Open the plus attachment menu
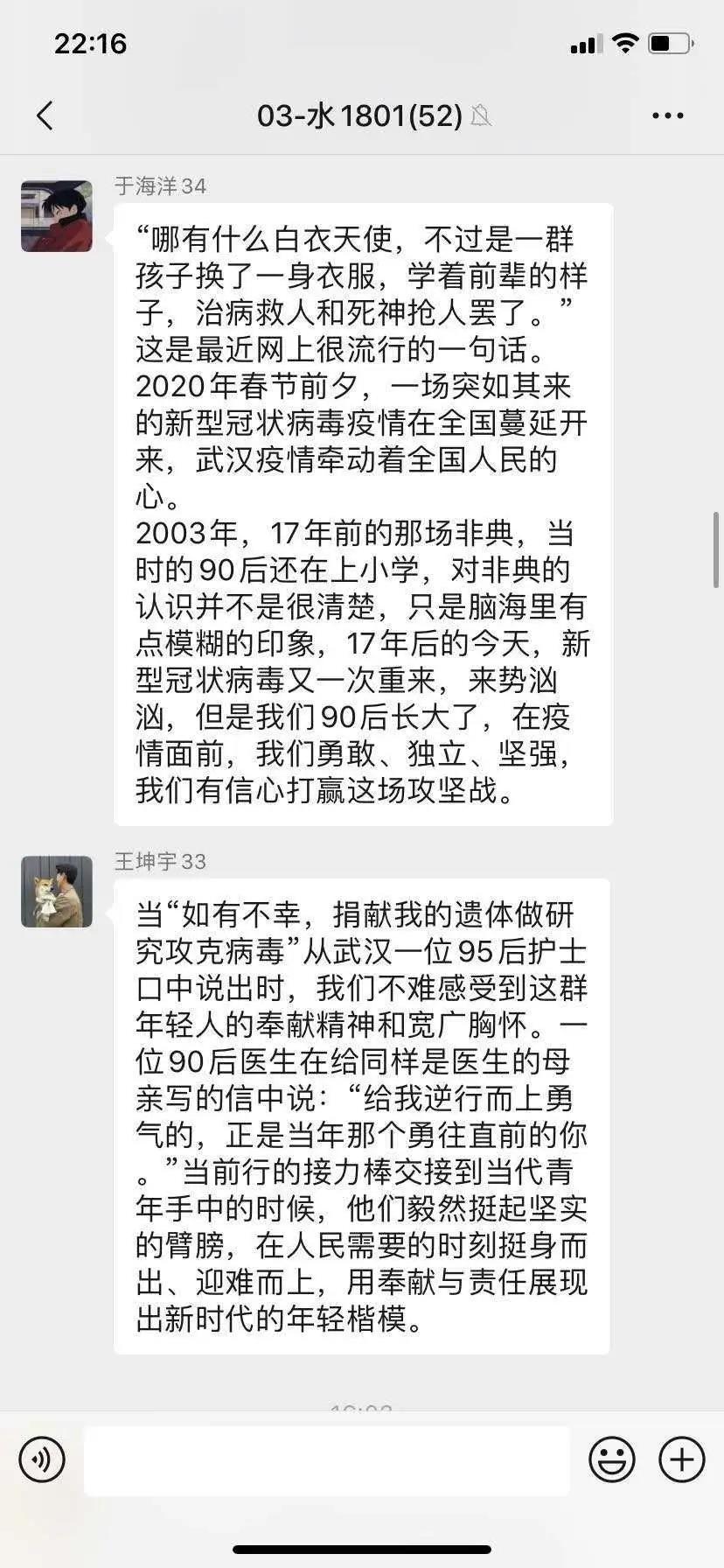Image resolution: width=724 pixels, height=1568 pixels. 681,1459
